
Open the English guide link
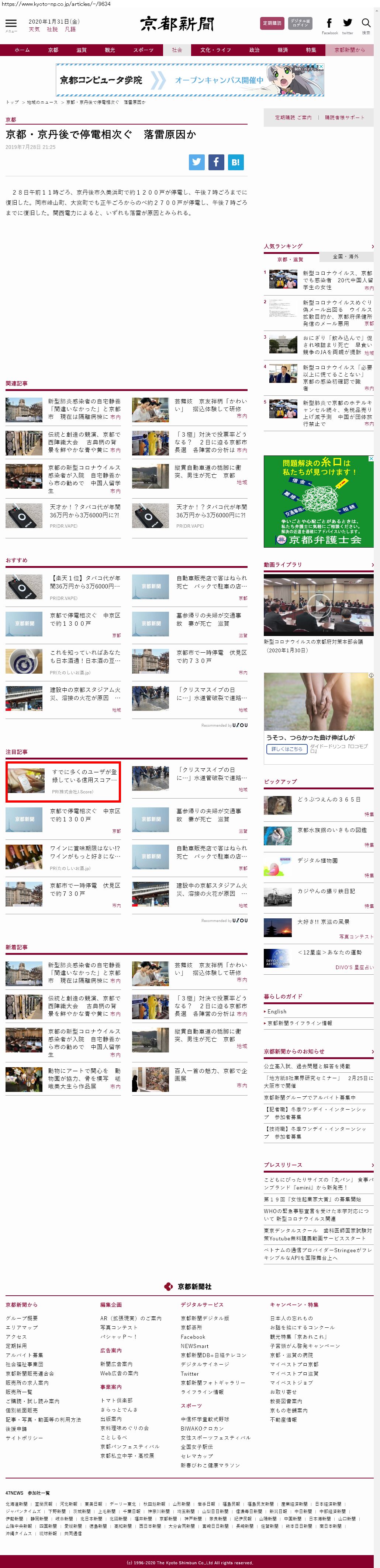click(x=277, y=1011)
